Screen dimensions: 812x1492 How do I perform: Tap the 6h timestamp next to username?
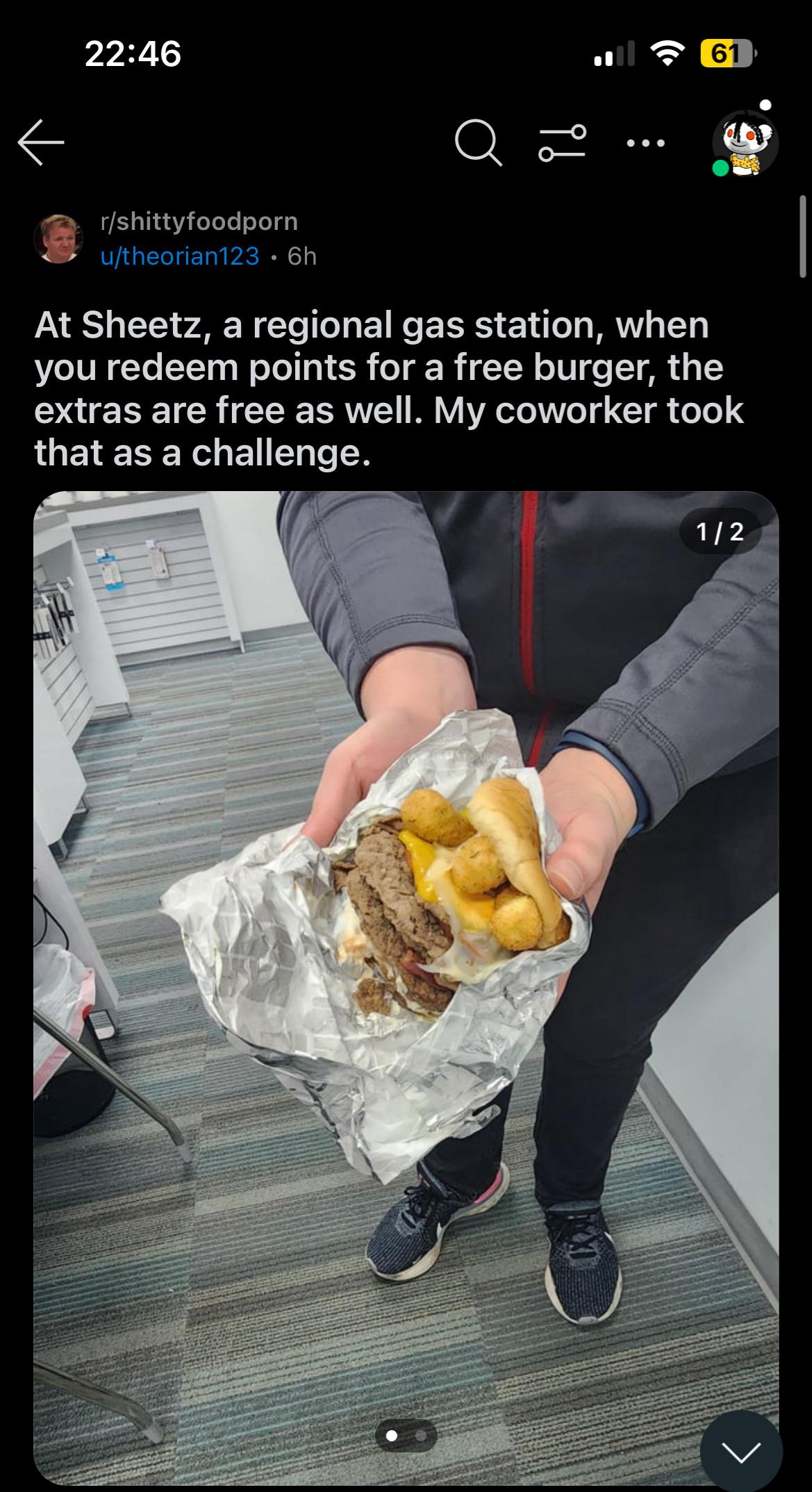(x=303, y=257)
